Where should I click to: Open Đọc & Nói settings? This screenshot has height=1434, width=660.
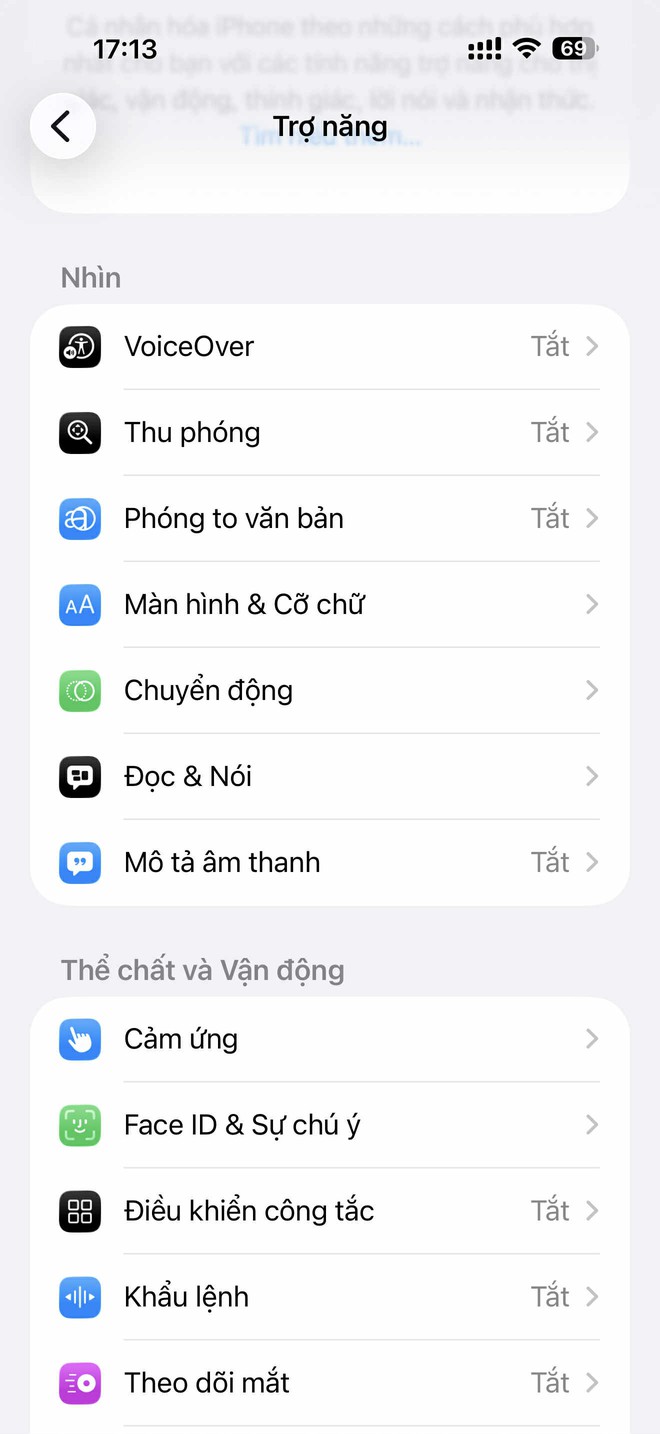330,777
